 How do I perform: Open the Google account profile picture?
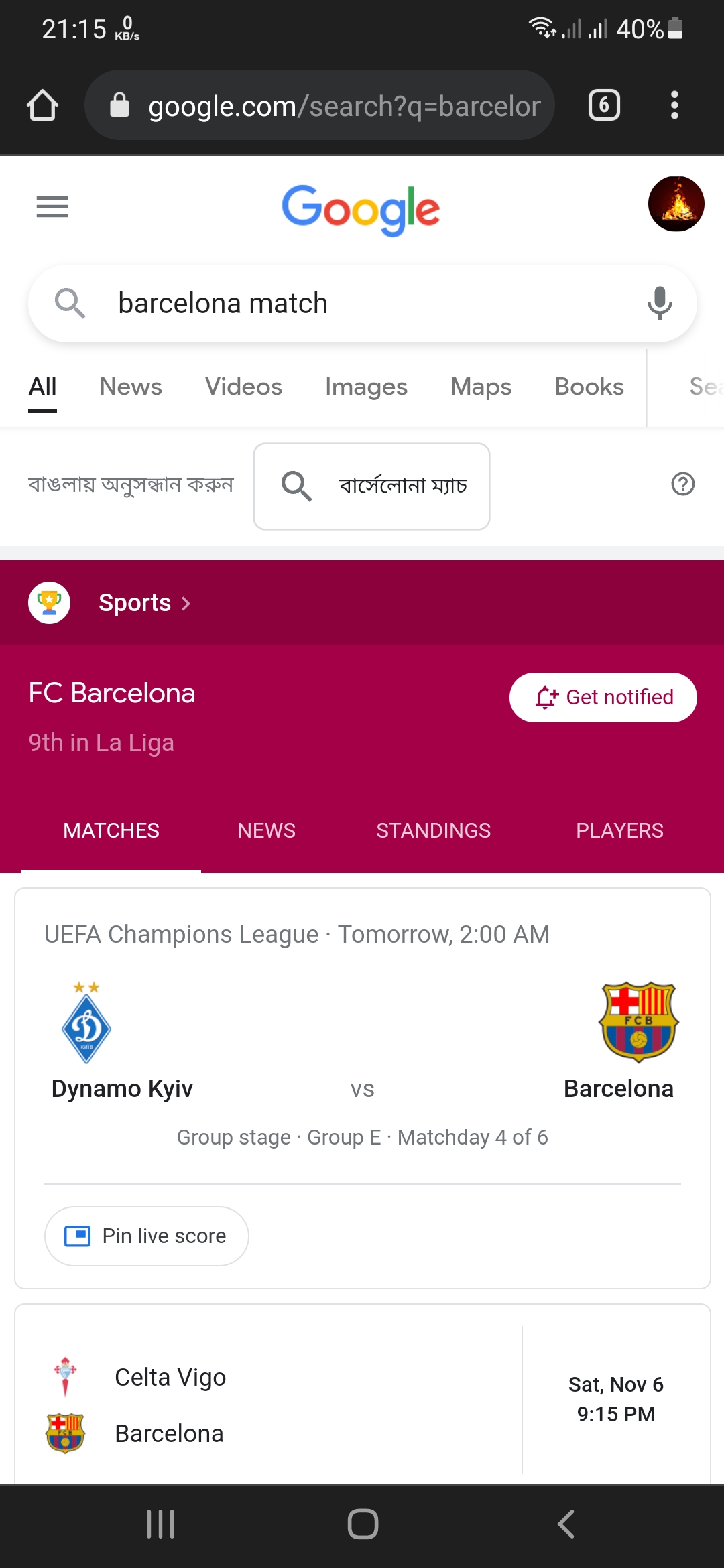[x=676, y=204]
